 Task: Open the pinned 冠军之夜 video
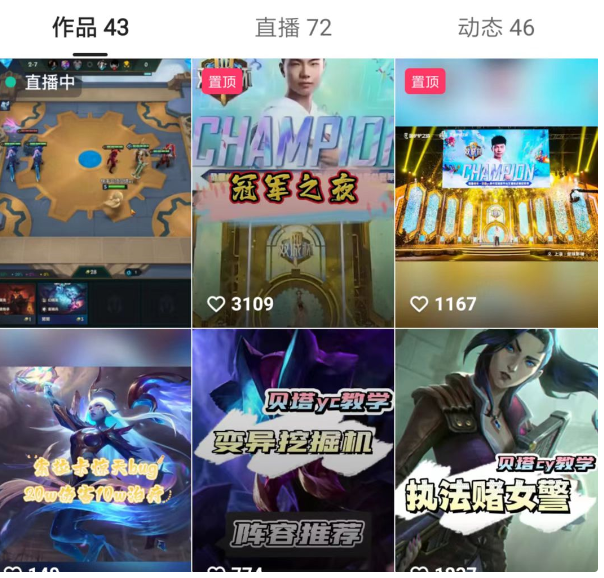pos(293,192)
